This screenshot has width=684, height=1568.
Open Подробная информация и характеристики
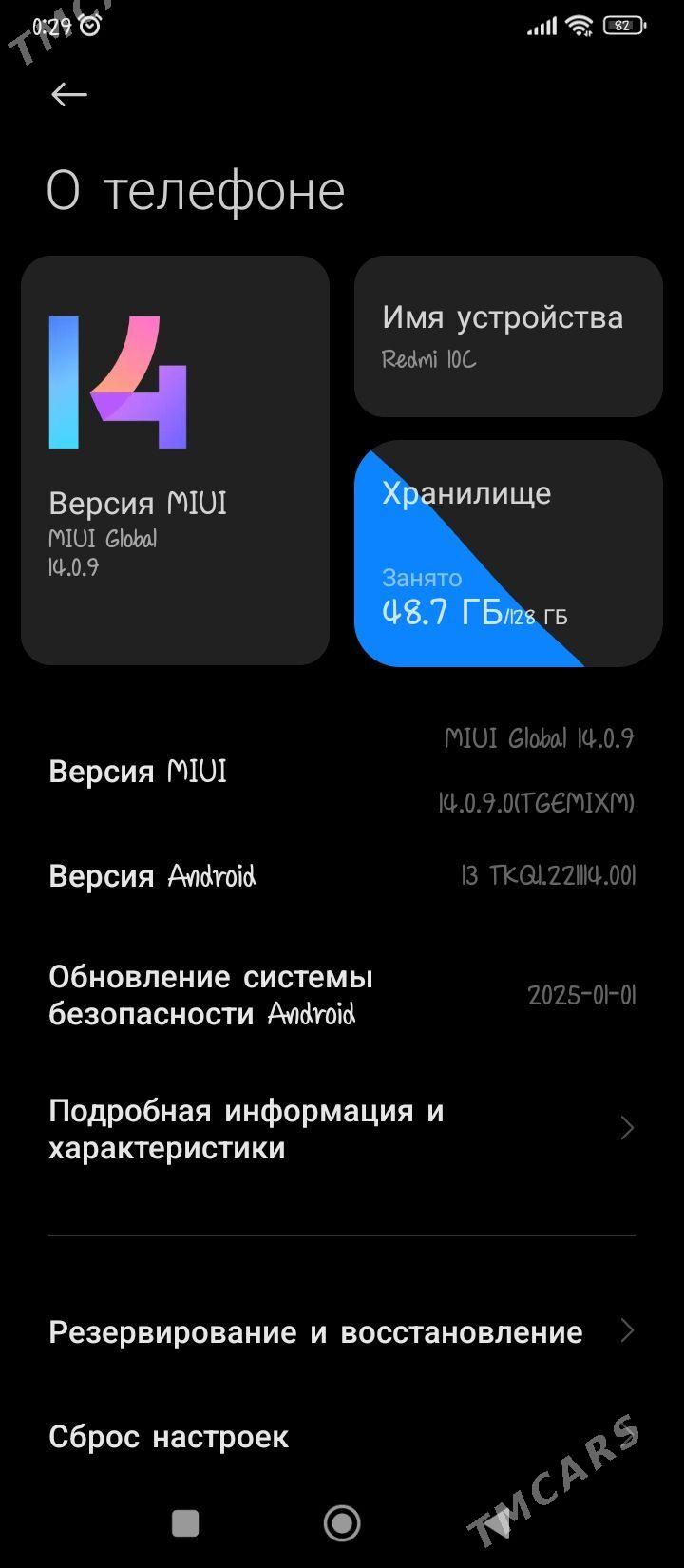(x=342, y=1129)
